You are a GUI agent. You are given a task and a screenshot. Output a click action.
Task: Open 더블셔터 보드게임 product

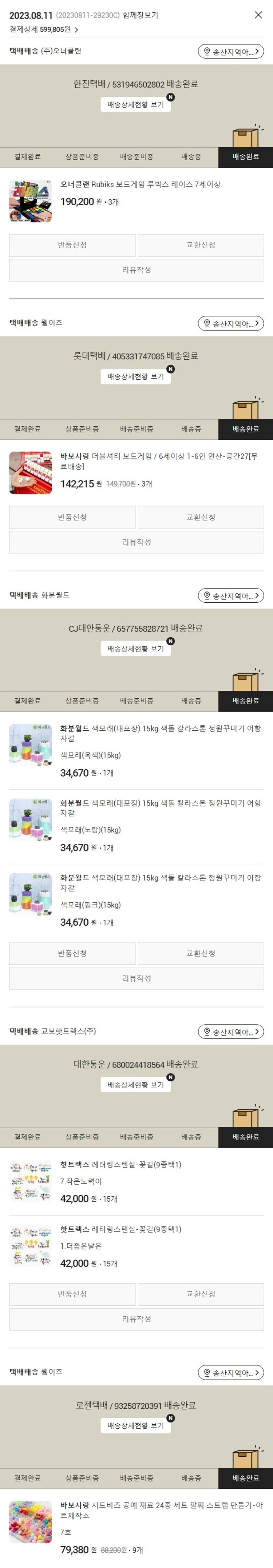(x=158, y=461)
